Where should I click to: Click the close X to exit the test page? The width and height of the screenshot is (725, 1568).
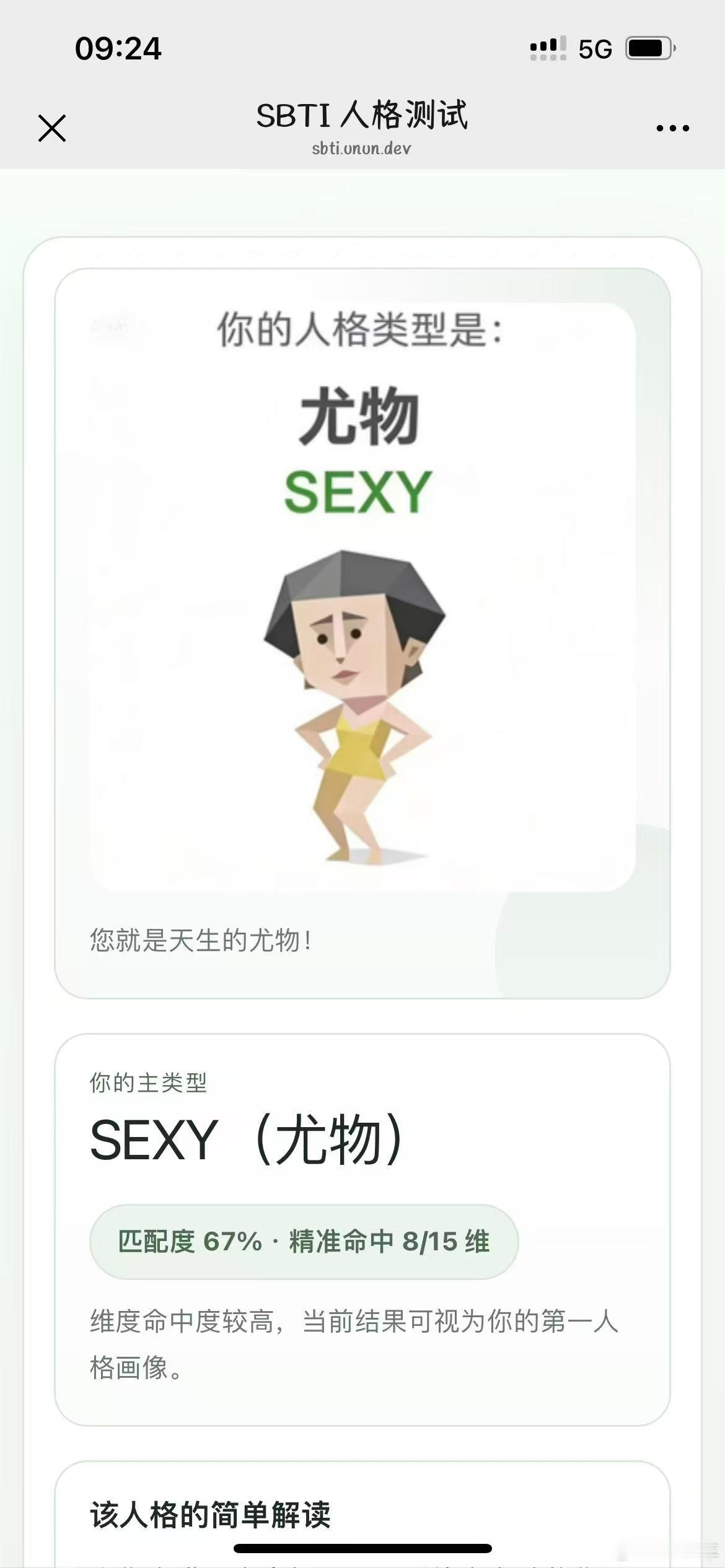point(52,128)
